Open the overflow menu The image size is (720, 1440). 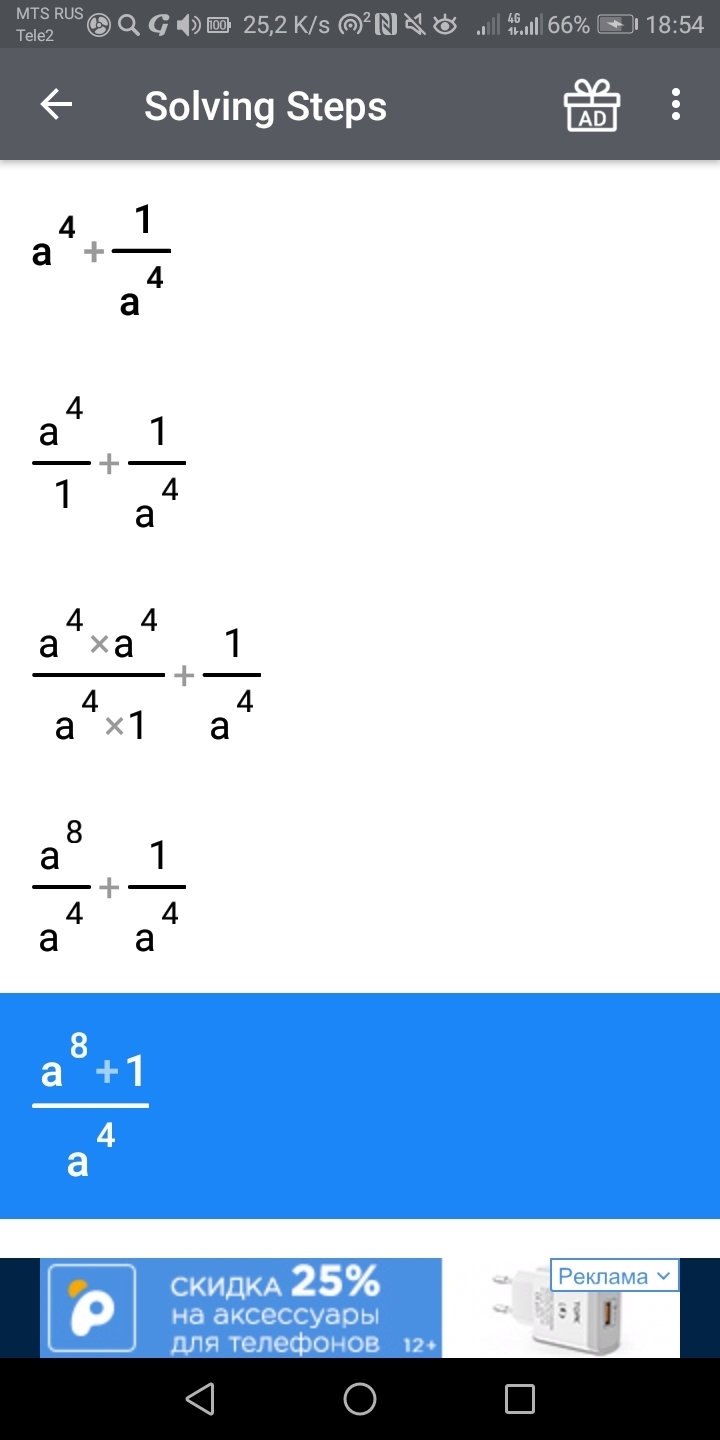pyautogui.click(x=676, y=105)
